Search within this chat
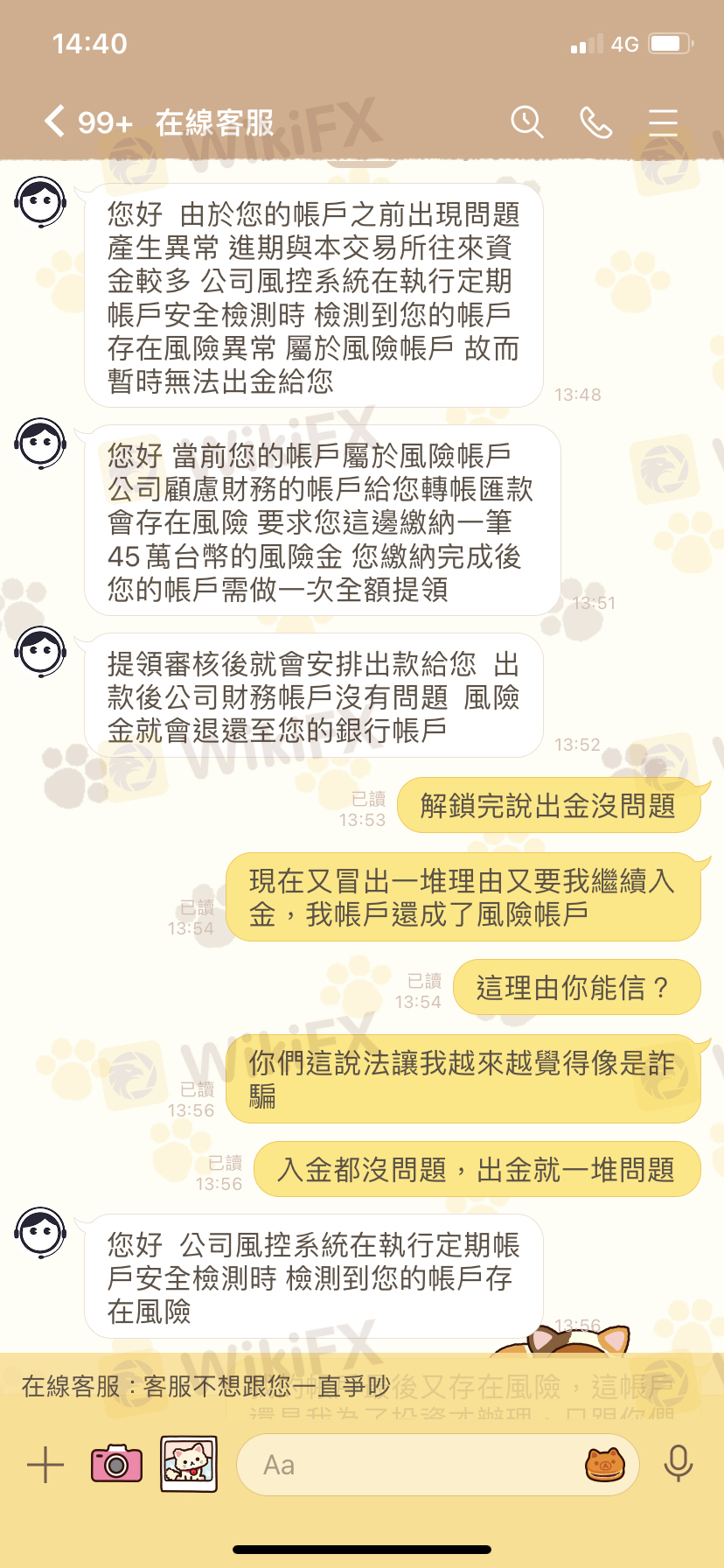The width and height of the screenshot is (724, 1568). (527, 122)
